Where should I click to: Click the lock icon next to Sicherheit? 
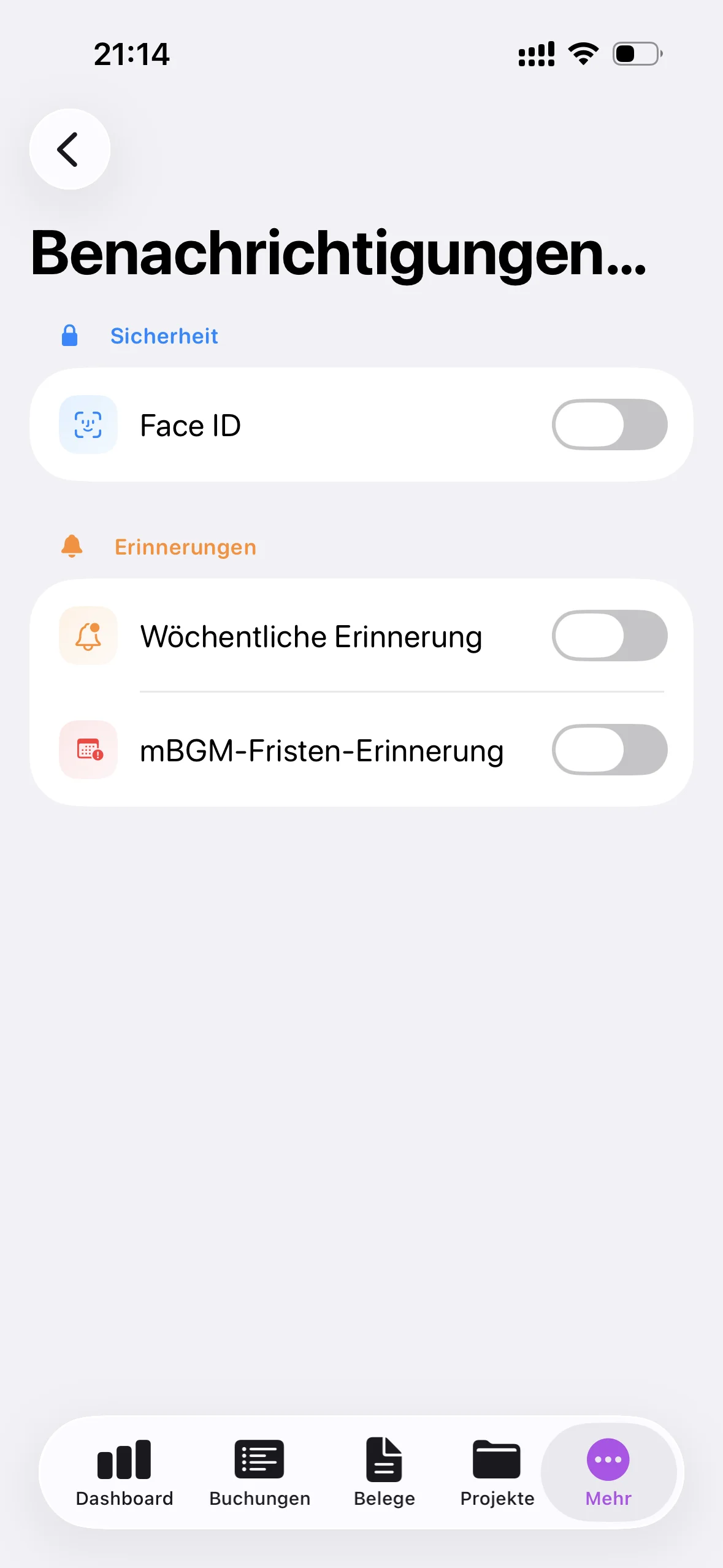[69, 335]
